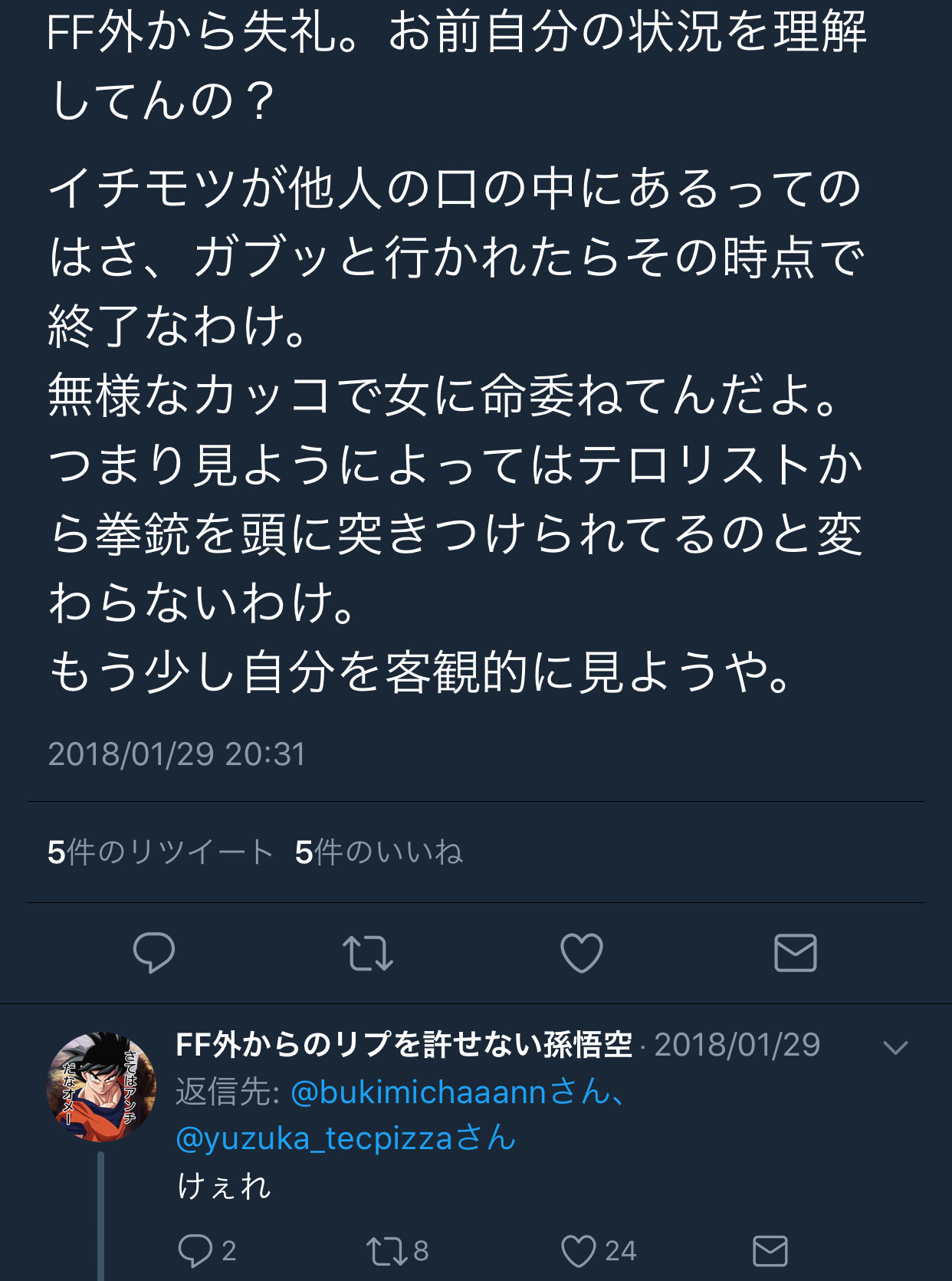Share main tweet via direct message
Image resolution: width=952 pixels, height=1281 pixels.
click(x=795, y=953)
